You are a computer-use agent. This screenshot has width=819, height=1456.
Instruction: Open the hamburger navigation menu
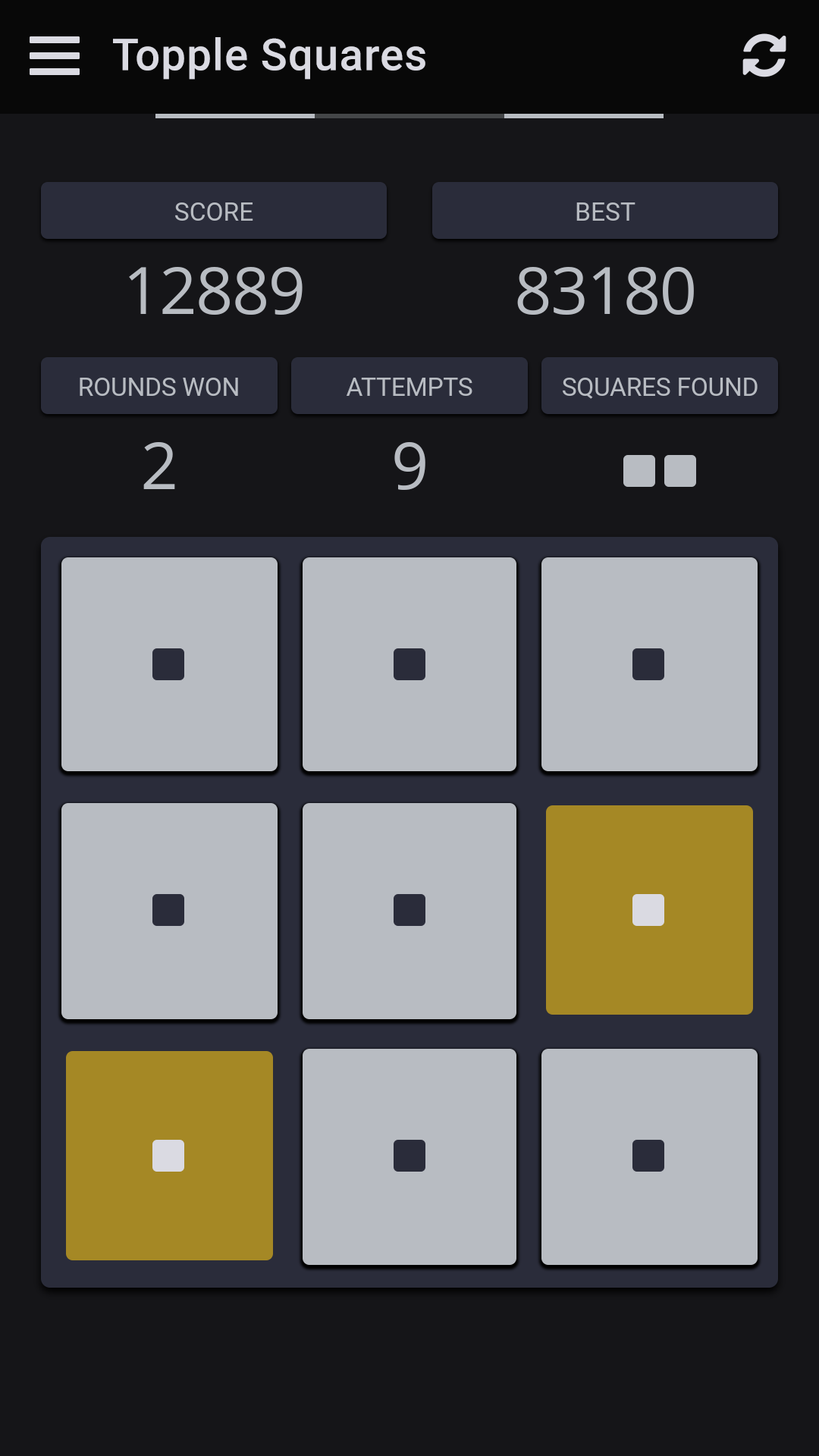(54, 56)
